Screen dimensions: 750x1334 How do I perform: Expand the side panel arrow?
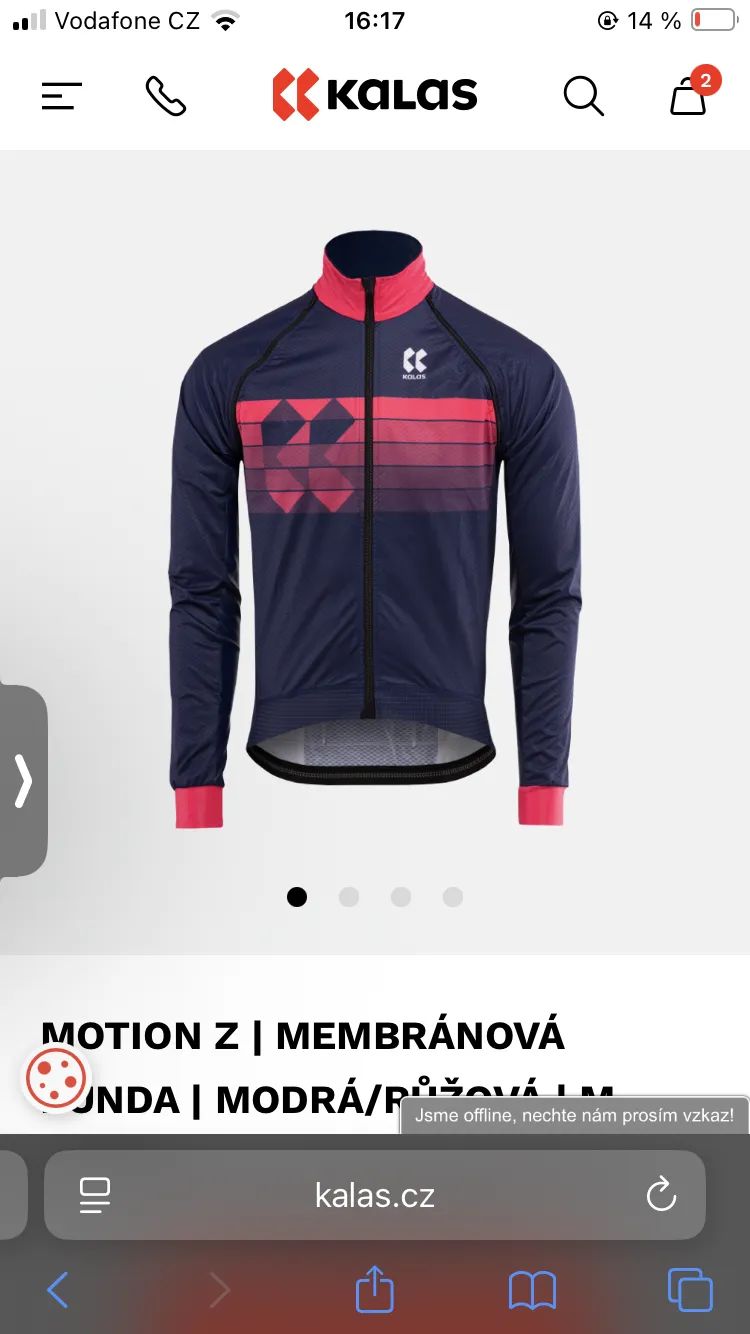pyautogui.click(x=23, y=780)
